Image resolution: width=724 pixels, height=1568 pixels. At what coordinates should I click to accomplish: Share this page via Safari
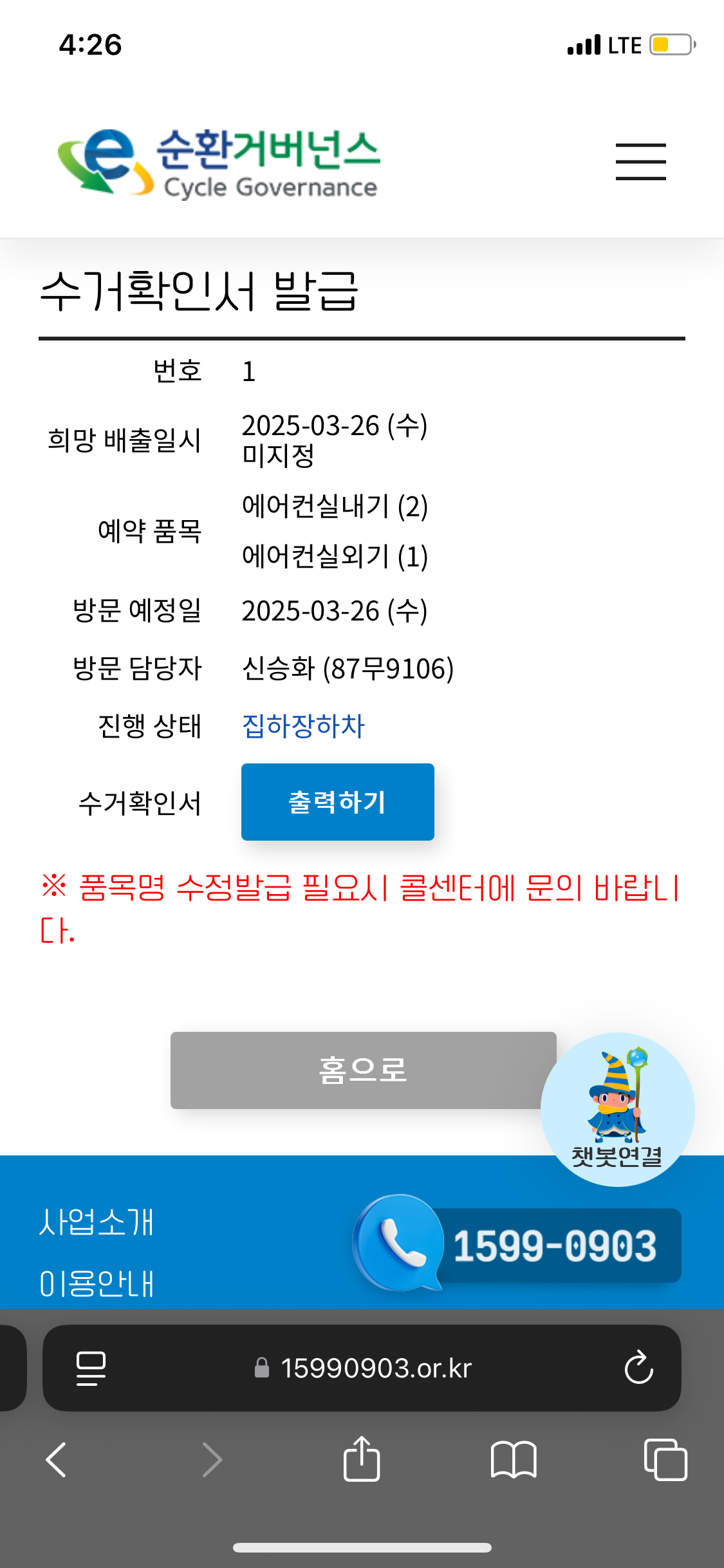click(362, 1459)
